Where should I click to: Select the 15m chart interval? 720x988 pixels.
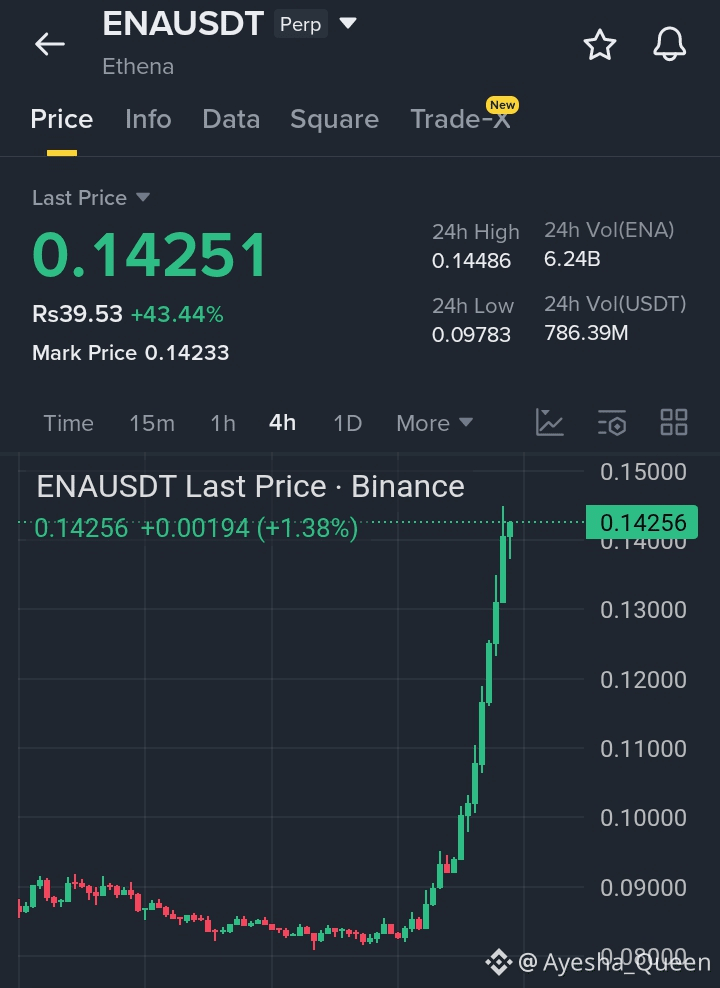(x=152, y=423)
